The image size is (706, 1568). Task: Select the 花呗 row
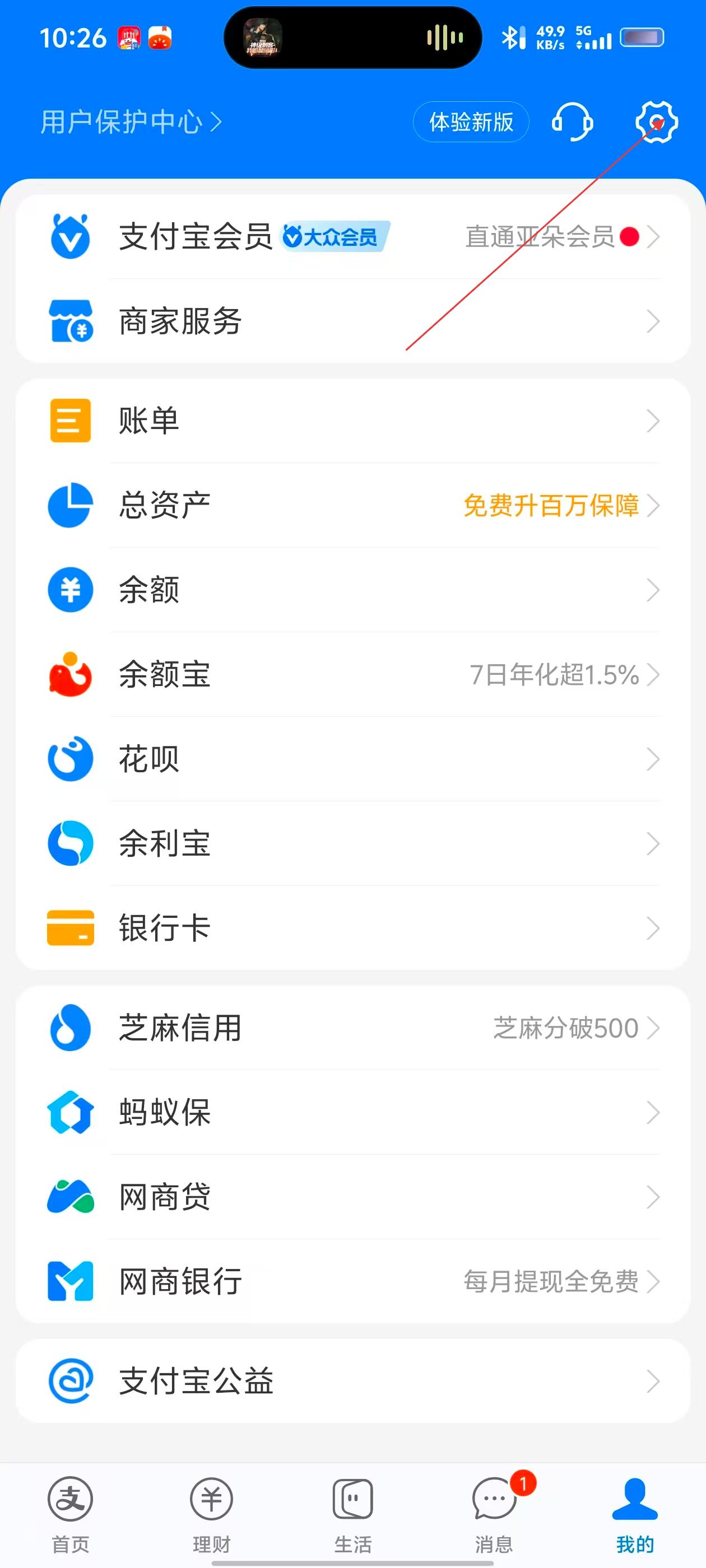[x=352, y=759]
